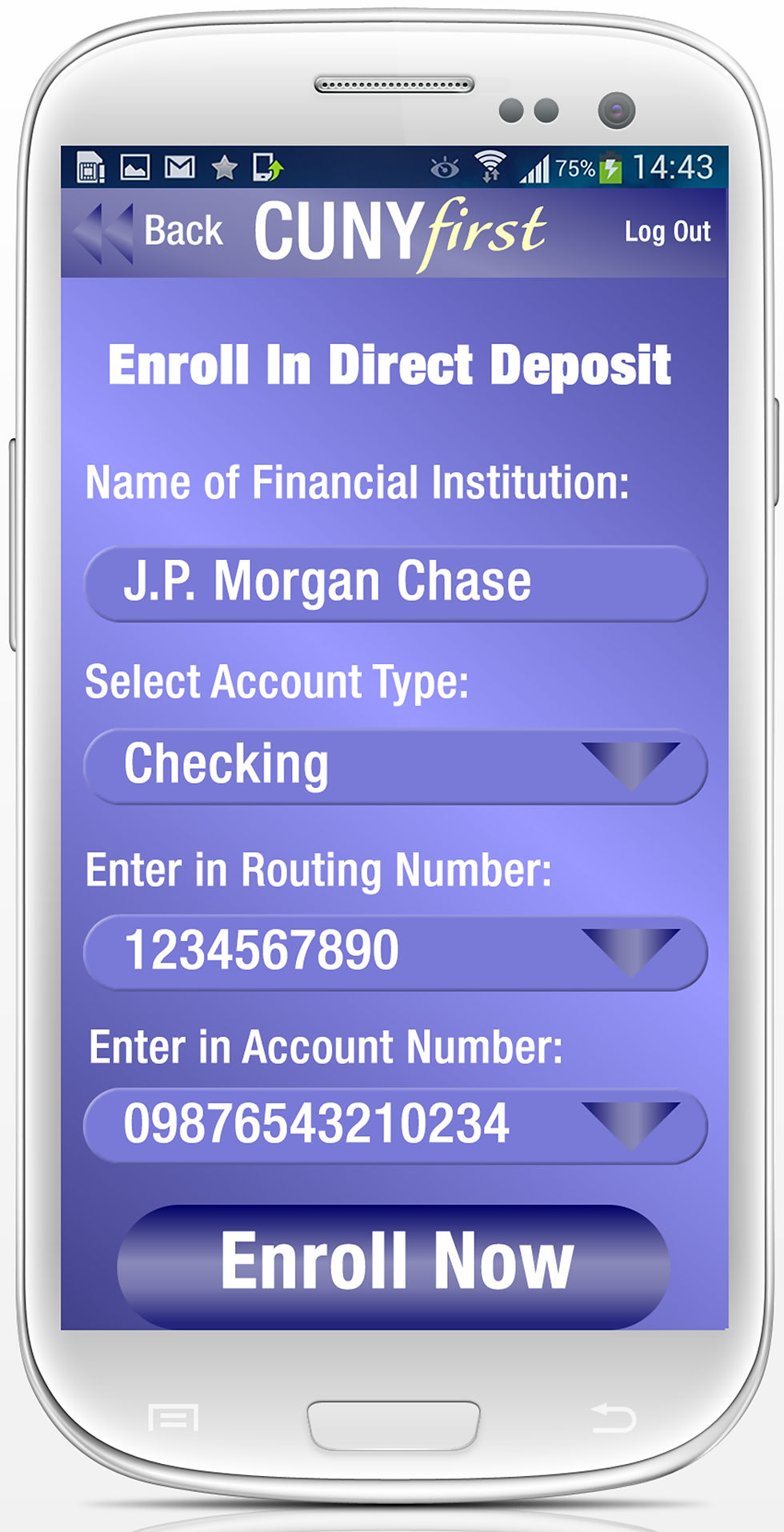This screenshot has width=784, height=1532.
Task: Tap the clock showing 14:43
Action: (x=674, y=168)
